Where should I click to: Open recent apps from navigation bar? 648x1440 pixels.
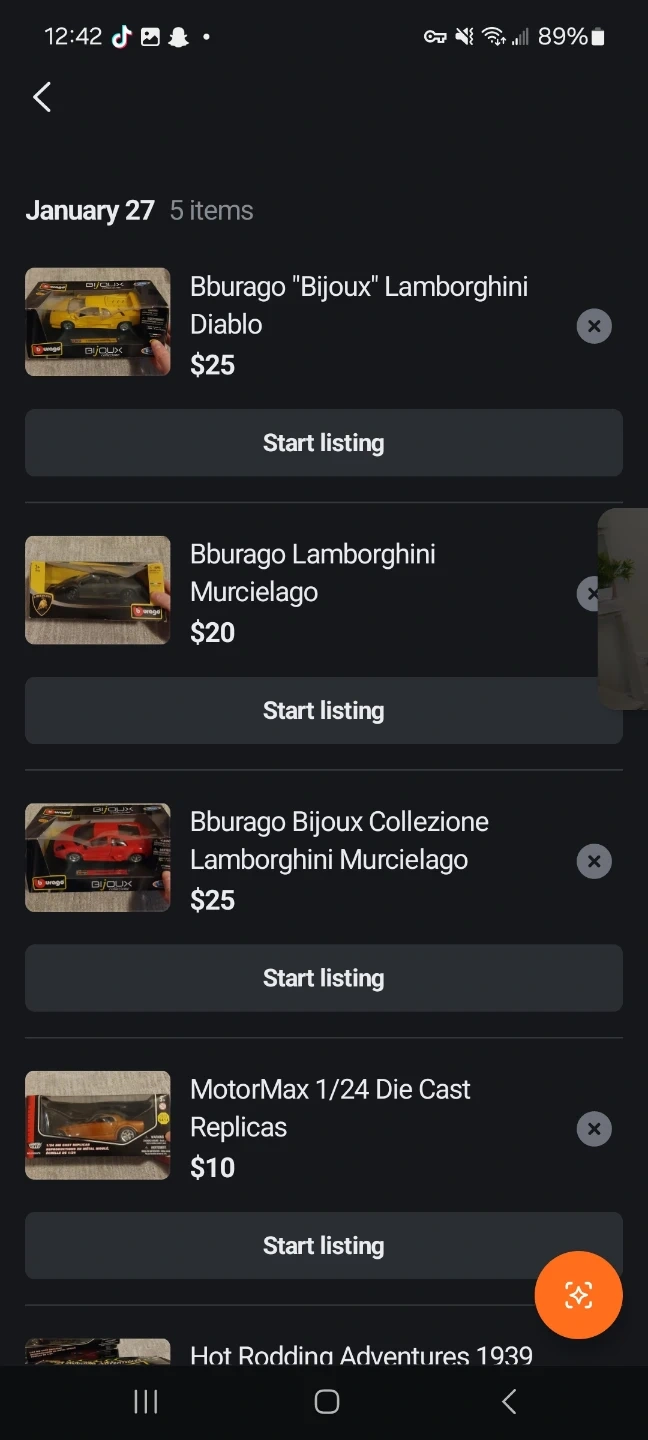click(146, 1402)
